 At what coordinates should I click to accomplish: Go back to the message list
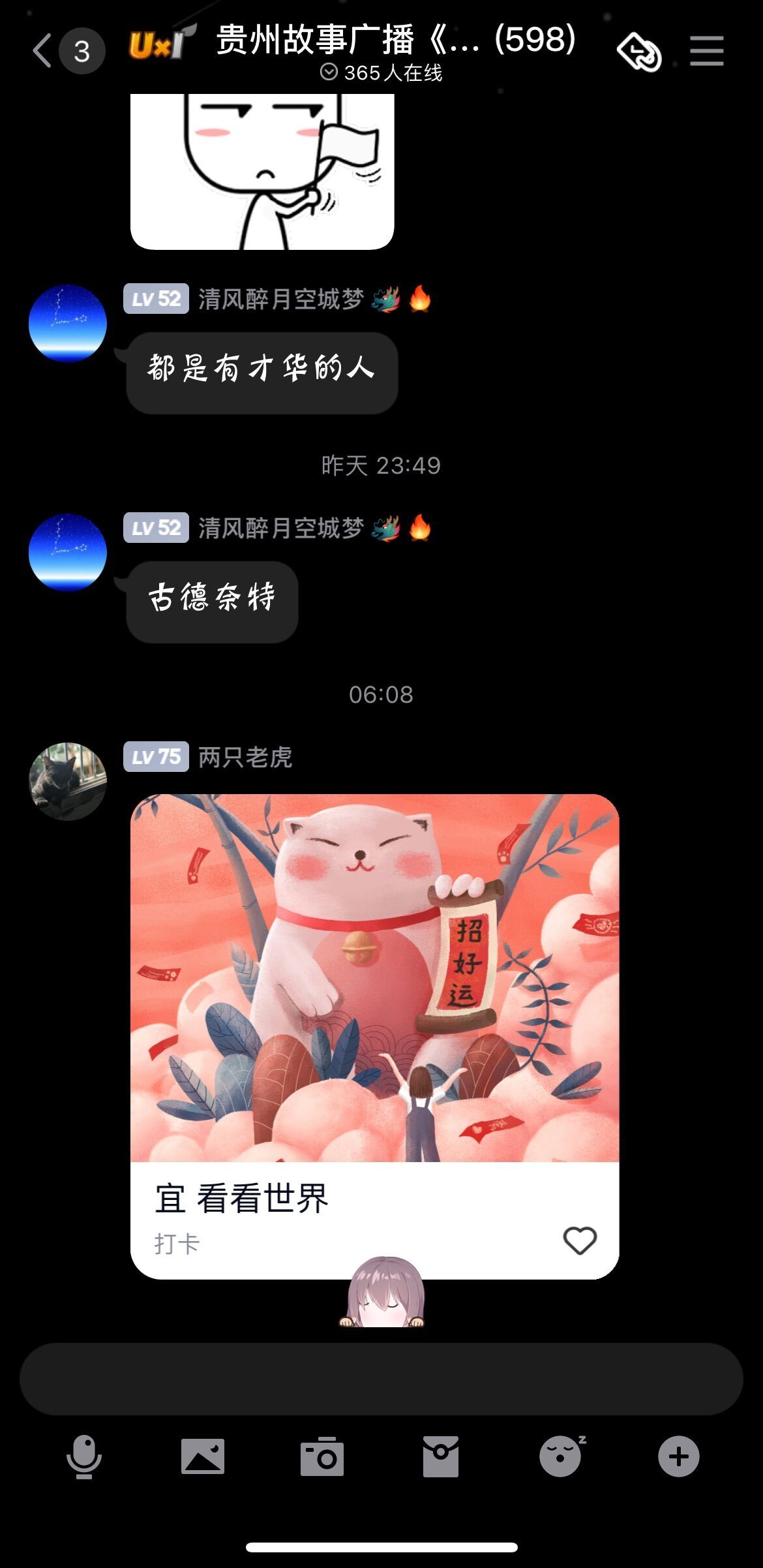tap(43, 51)
